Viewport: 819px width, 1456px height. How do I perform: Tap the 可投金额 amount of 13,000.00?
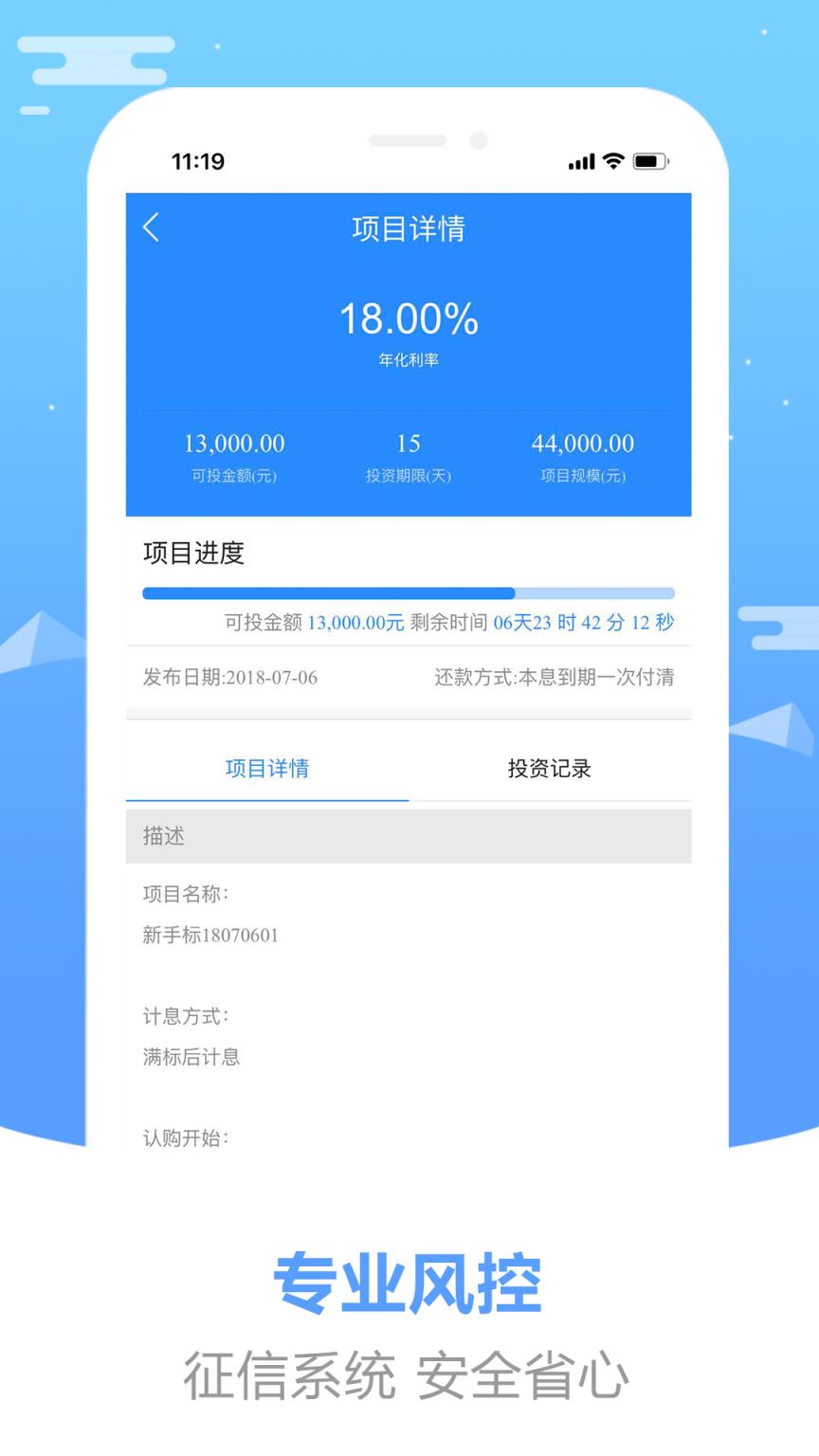[x=233, y=444]
